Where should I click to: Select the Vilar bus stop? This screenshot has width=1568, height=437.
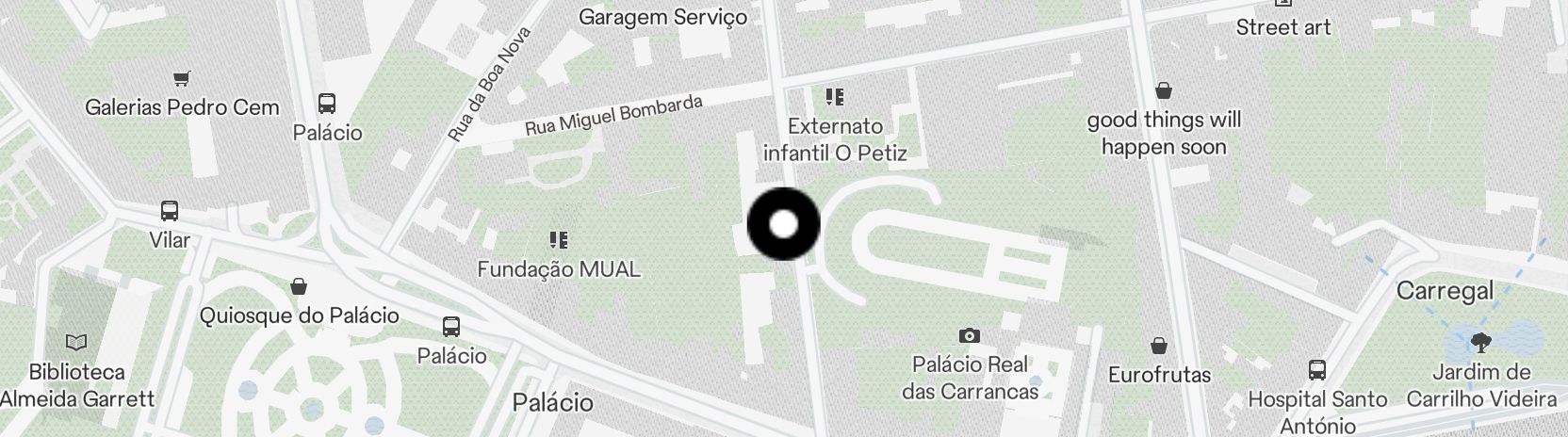(x=170, y=211)
